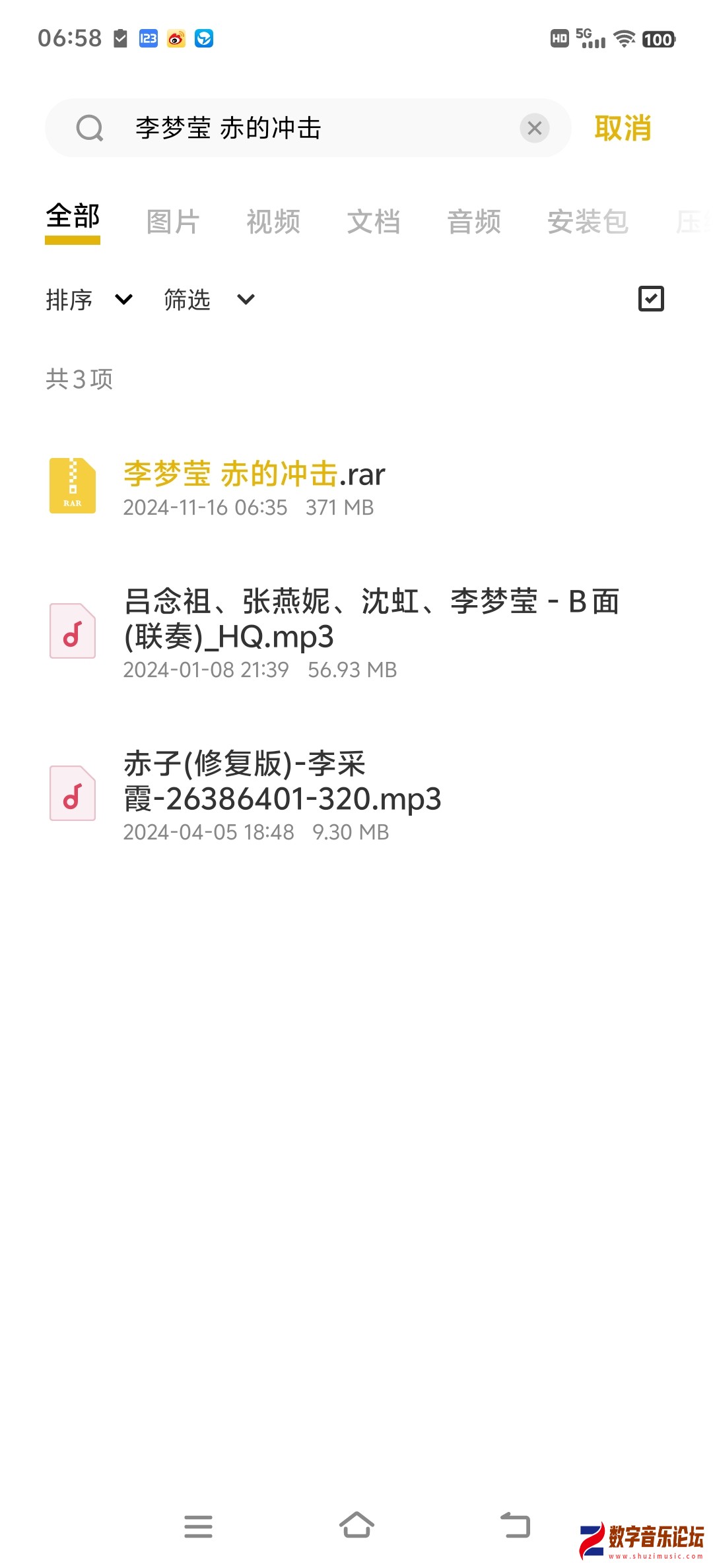Tap inside the search input field

click(297, 129)
